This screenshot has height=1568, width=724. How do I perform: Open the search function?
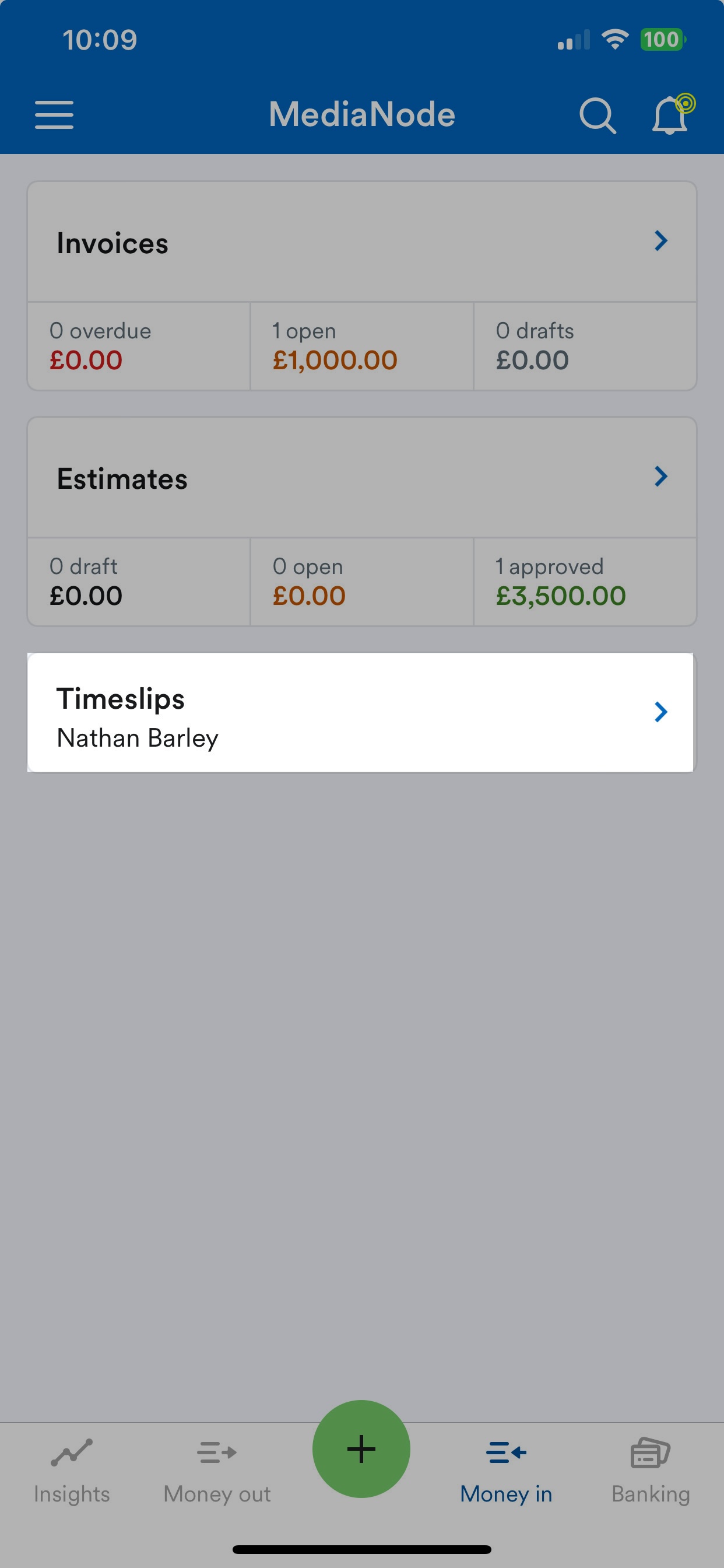click(x=598, y=114)
